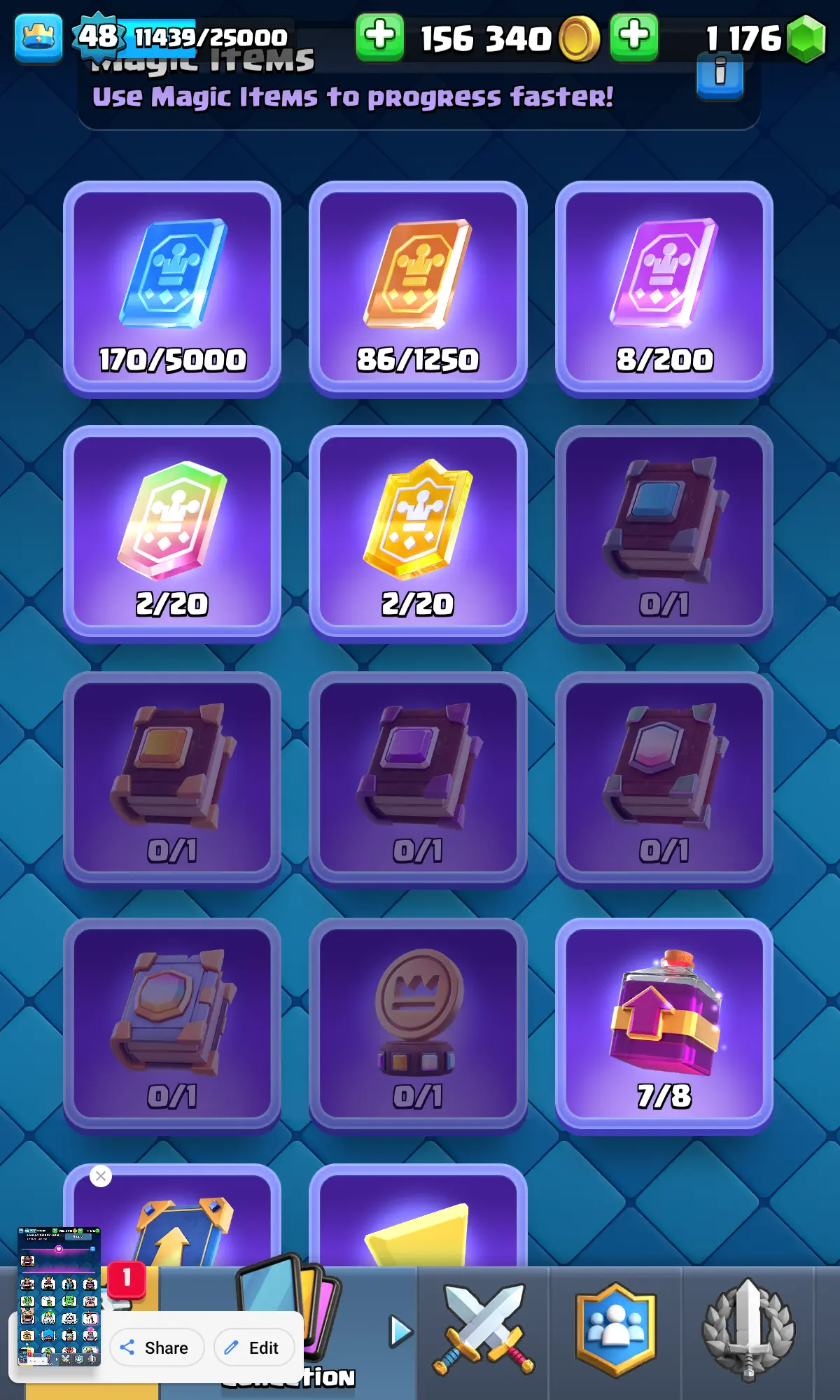This screenshot has height=1400, width=840.
Task: Open the gold champion wild cards tile
Action: click(418, 533)
